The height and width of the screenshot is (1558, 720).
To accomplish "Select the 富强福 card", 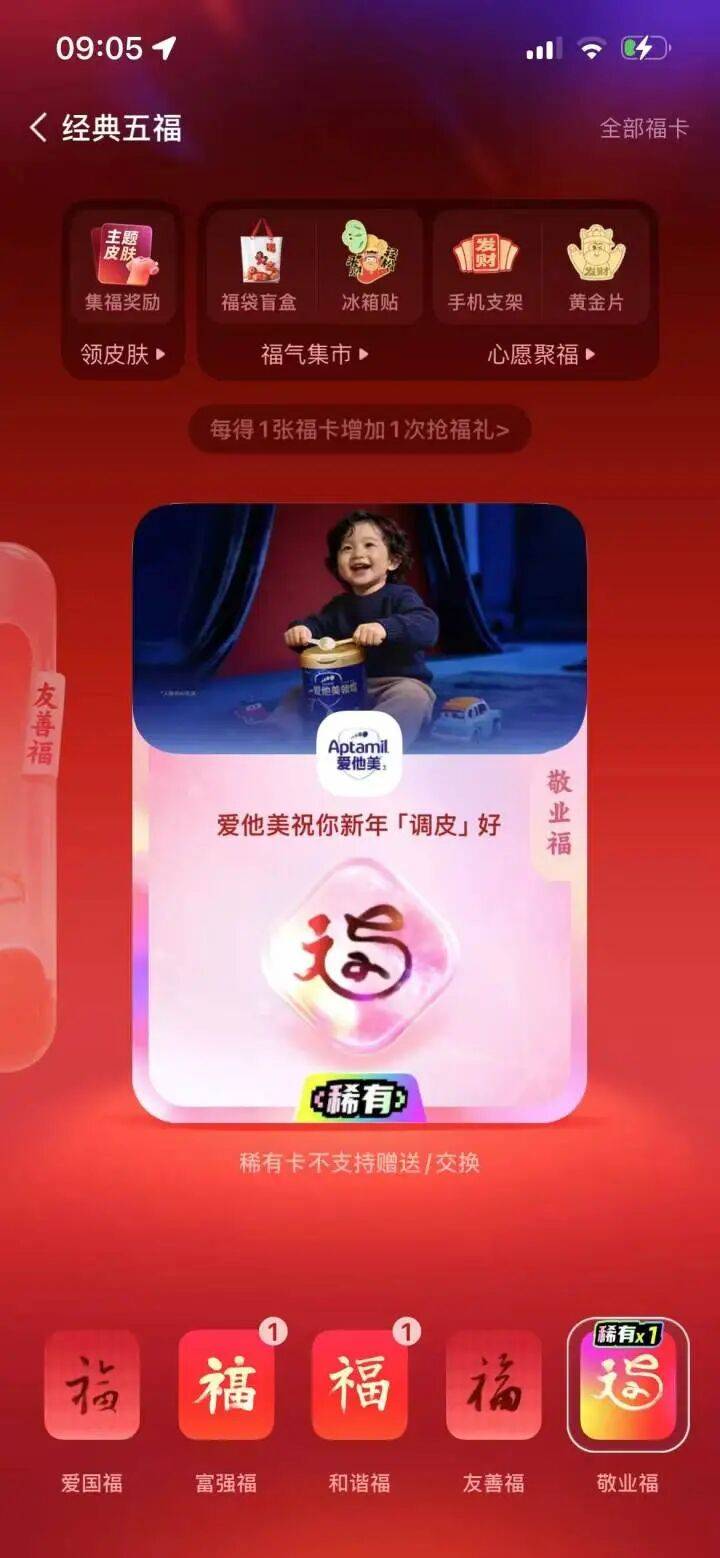I will point(226,1385).
